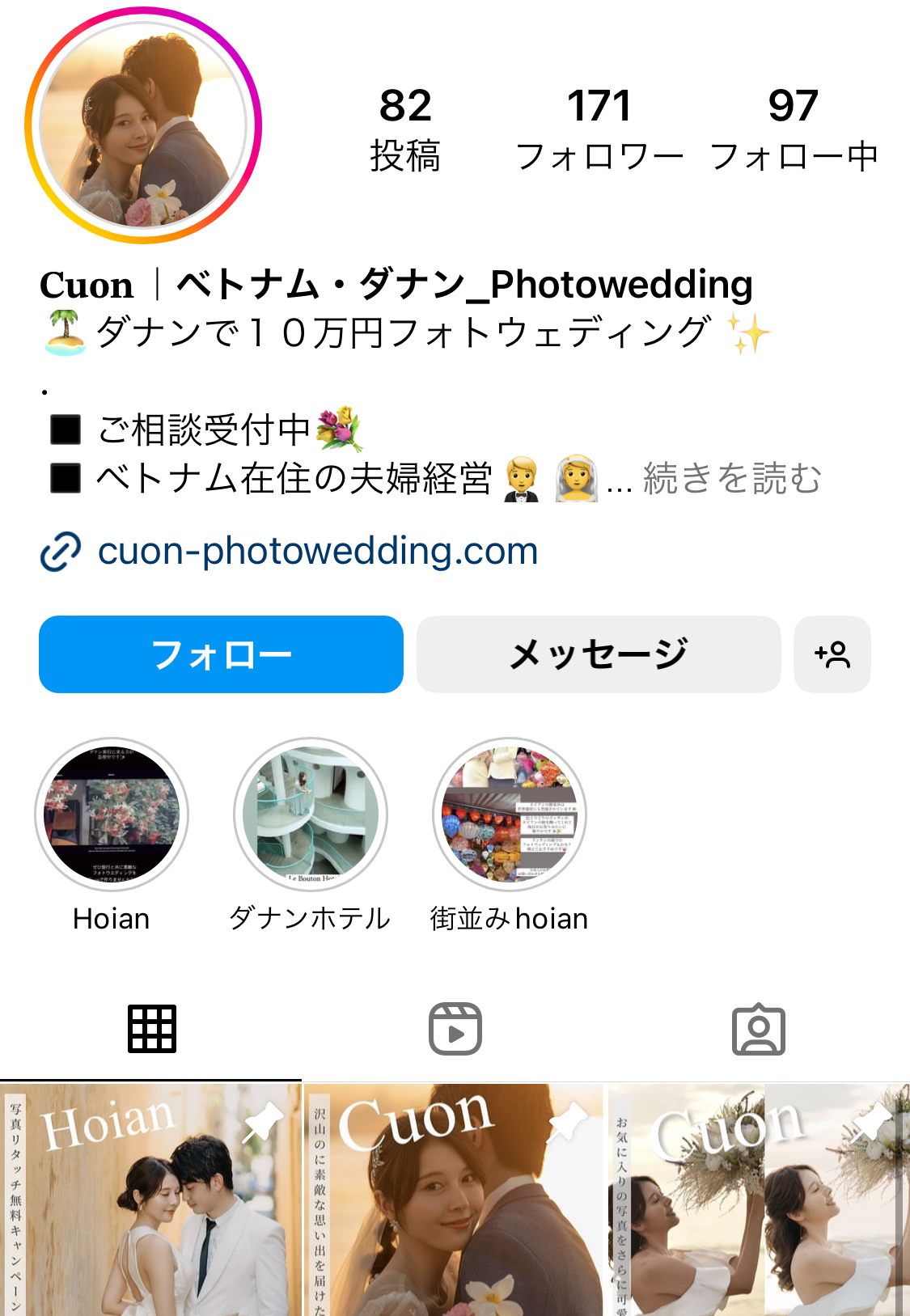Screen dimensions: 910x1316
Task: Switch to the posts grid tab
Action: tap(151, 1029)
